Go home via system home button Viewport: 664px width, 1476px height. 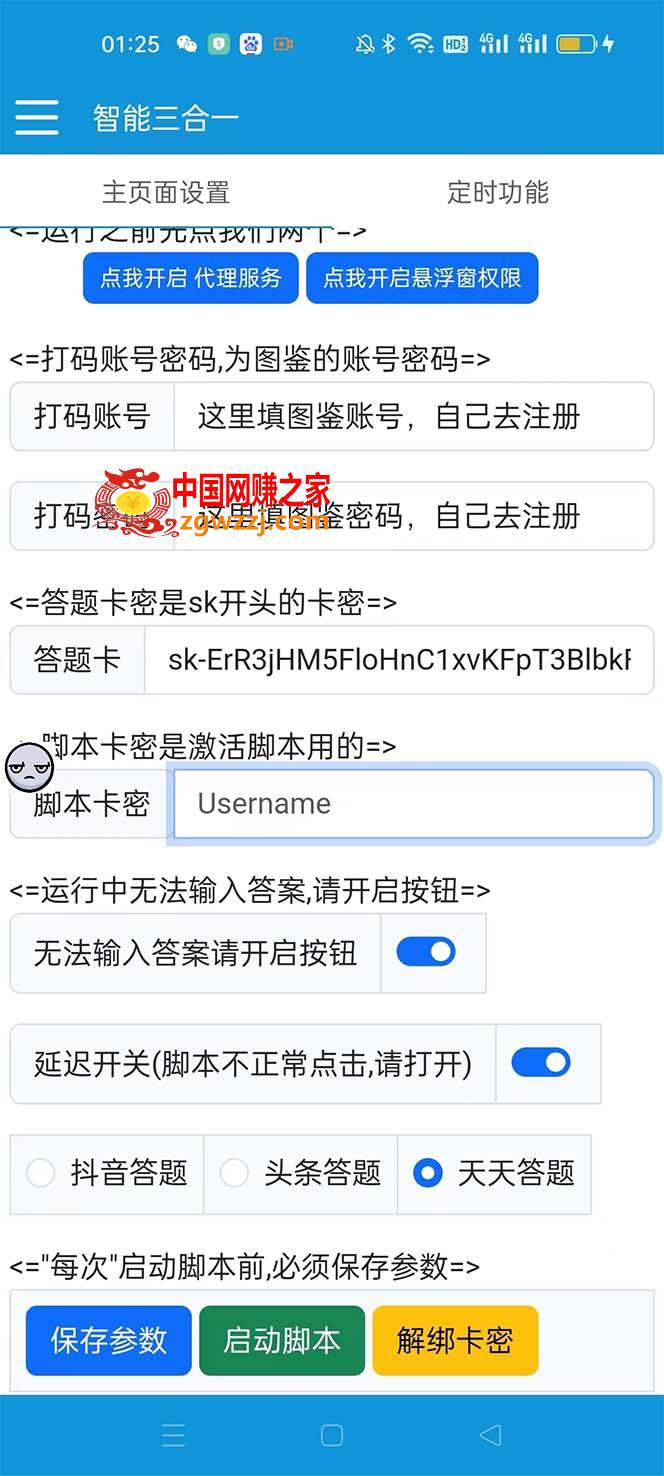(332, 1435)
